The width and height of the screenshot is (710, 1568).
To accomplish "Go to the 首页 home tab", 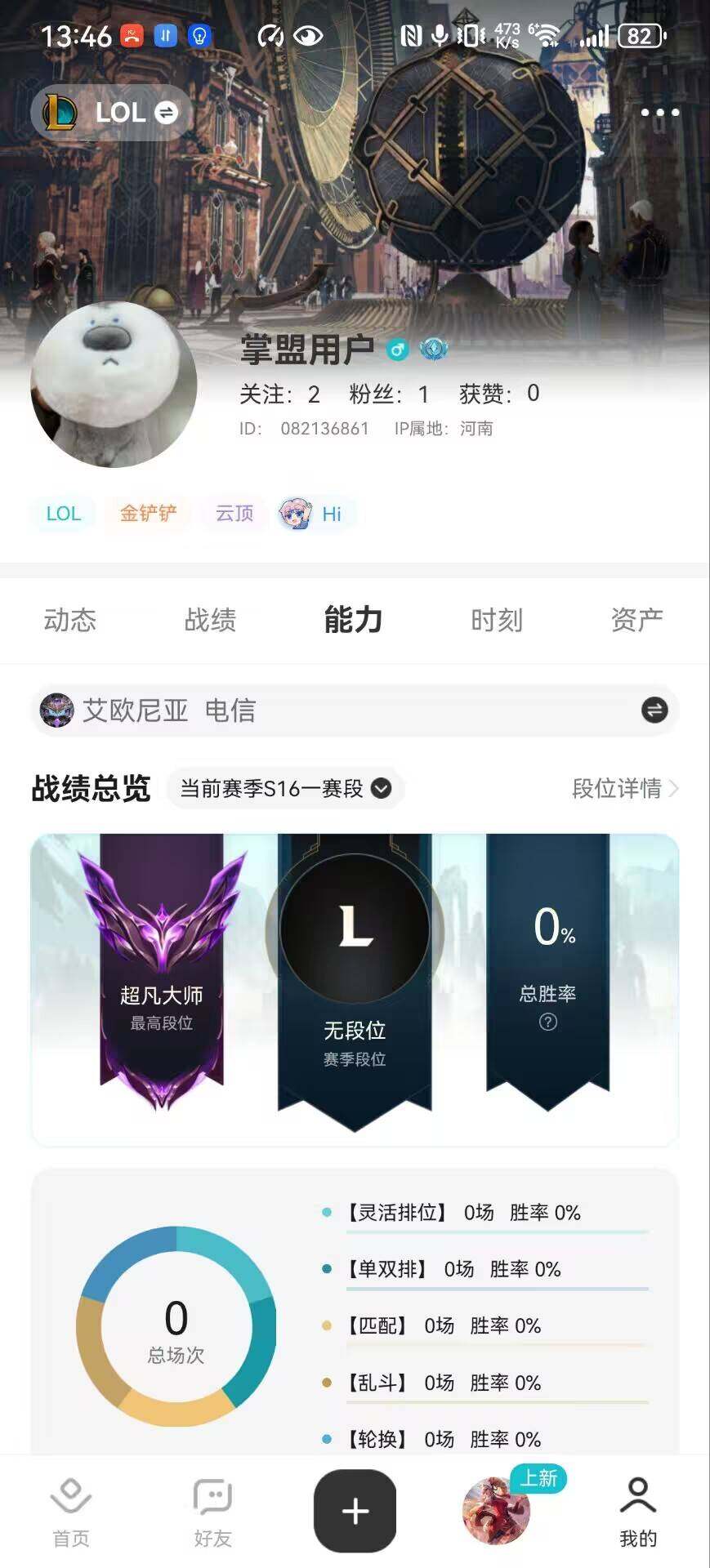I will coord(71,1512).
